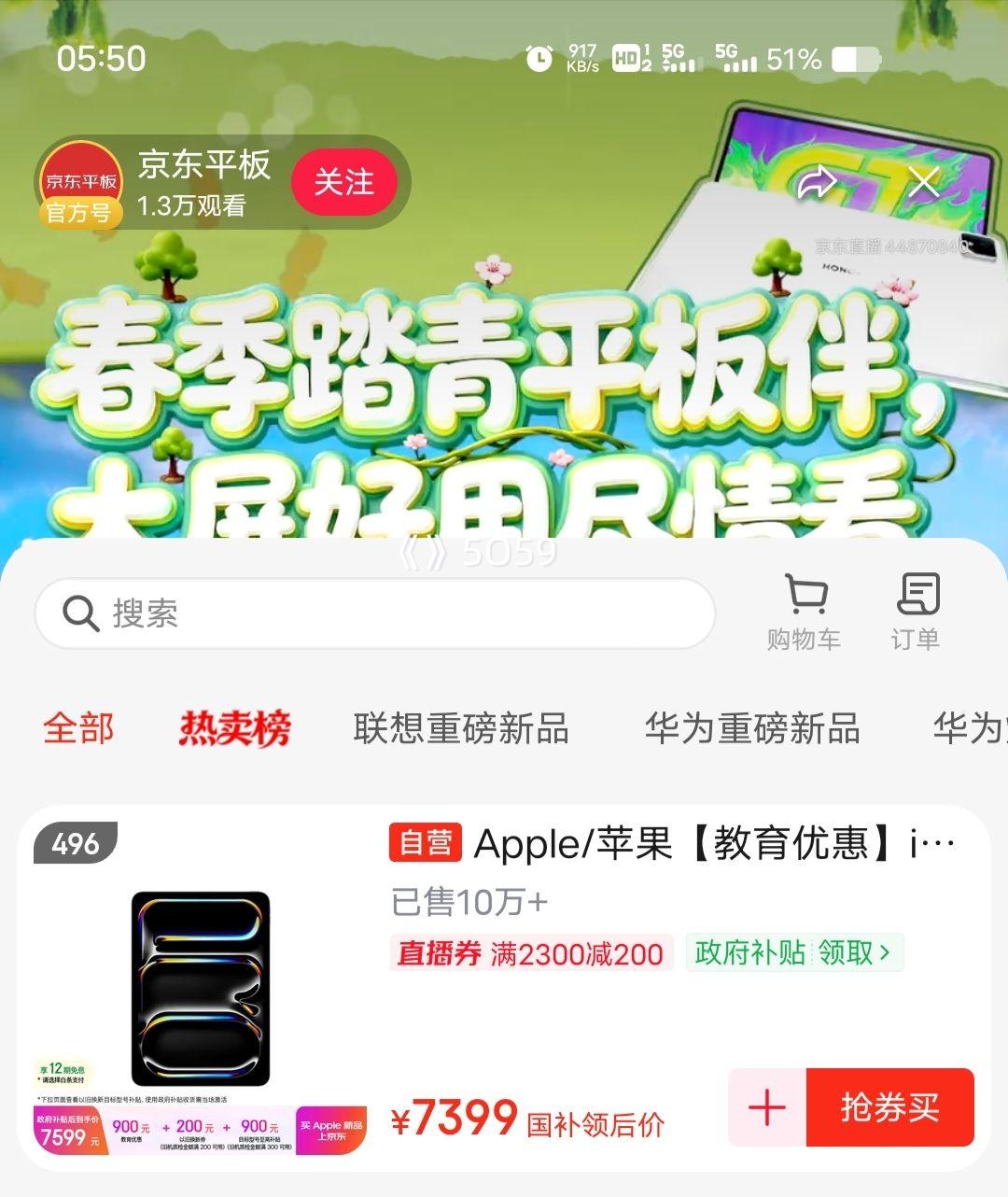Open 京东平板 official account avatar
Viewport: 1008px width, 1197px height.
[79, 182]
